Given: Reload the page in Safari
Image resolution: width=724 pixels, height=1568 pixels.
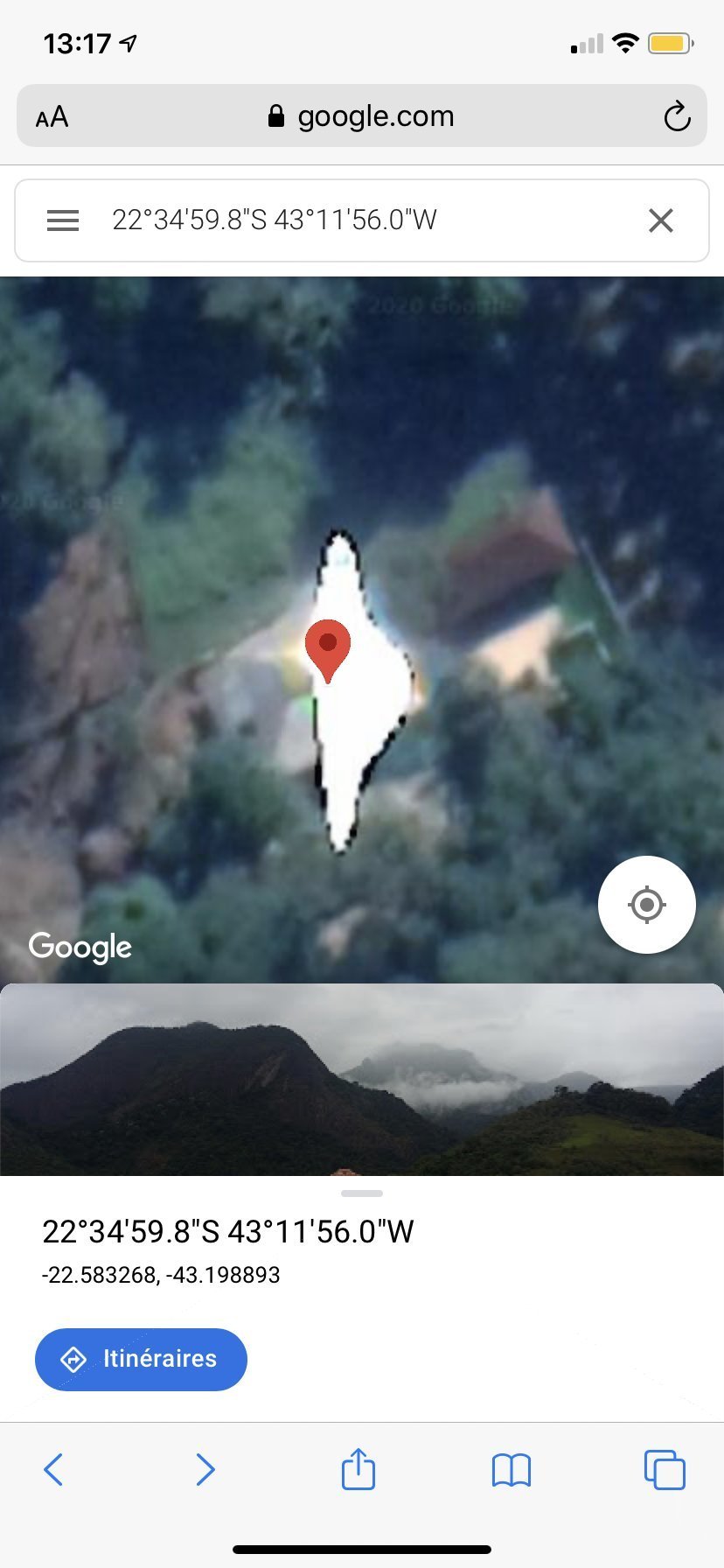Looking at the screenshot, I should [677, 116].
